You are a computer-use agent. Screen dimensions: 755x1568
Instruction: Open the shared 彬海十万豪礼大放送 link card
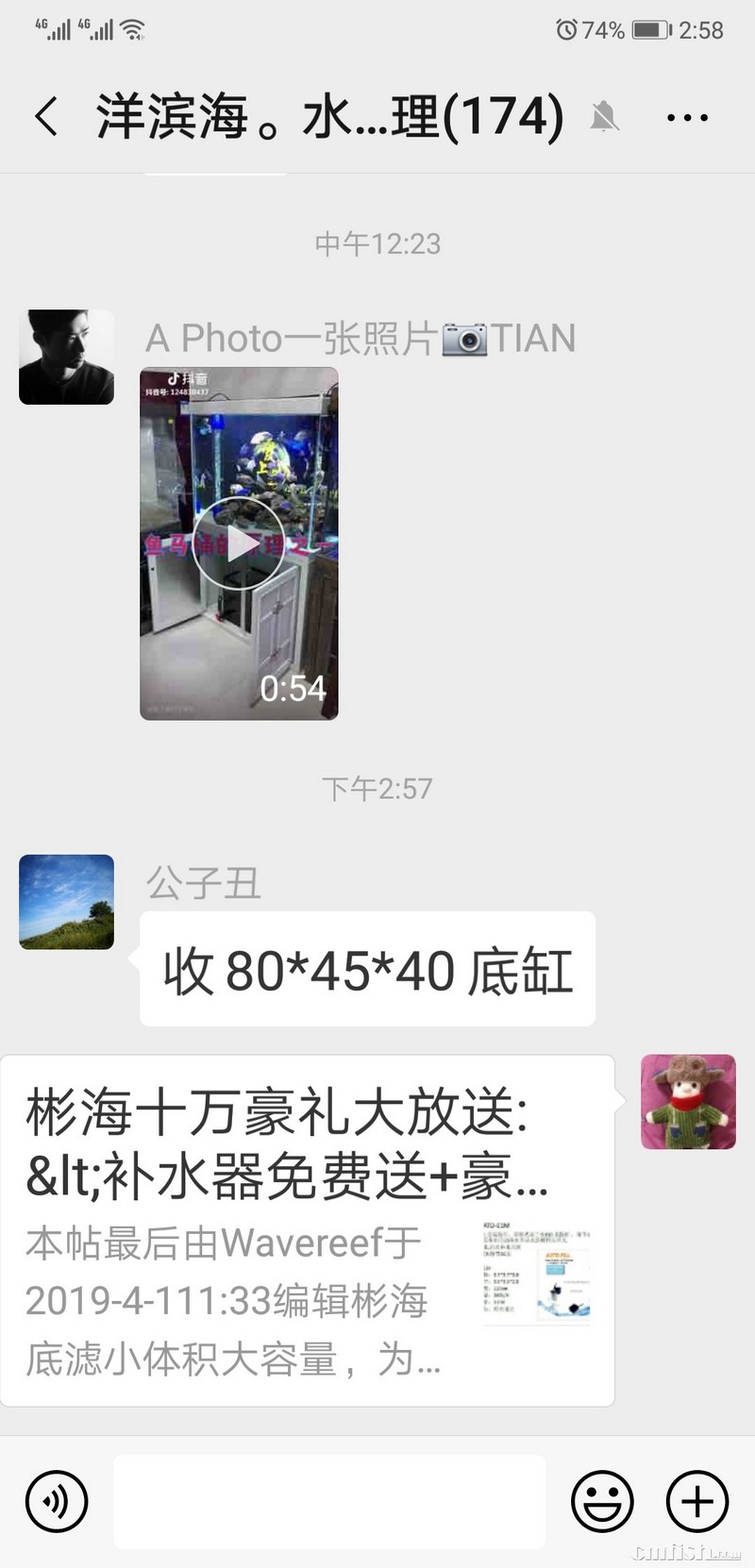click(307, 1230)
